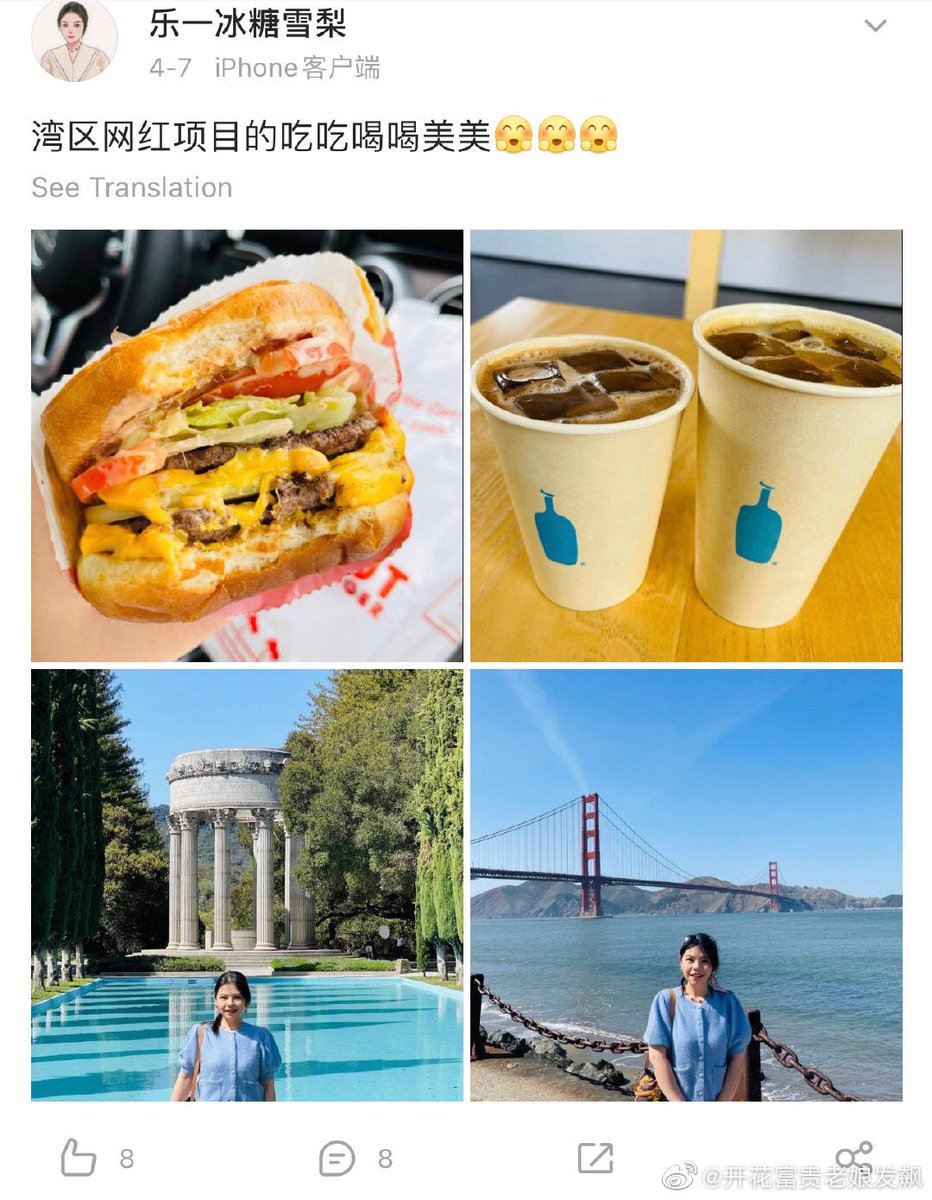Image resolution: width=932 pixels, height=1200 pixels.
Task: Open the 乐一冰糖雪梨 username link
Action: tap(247, 24)
